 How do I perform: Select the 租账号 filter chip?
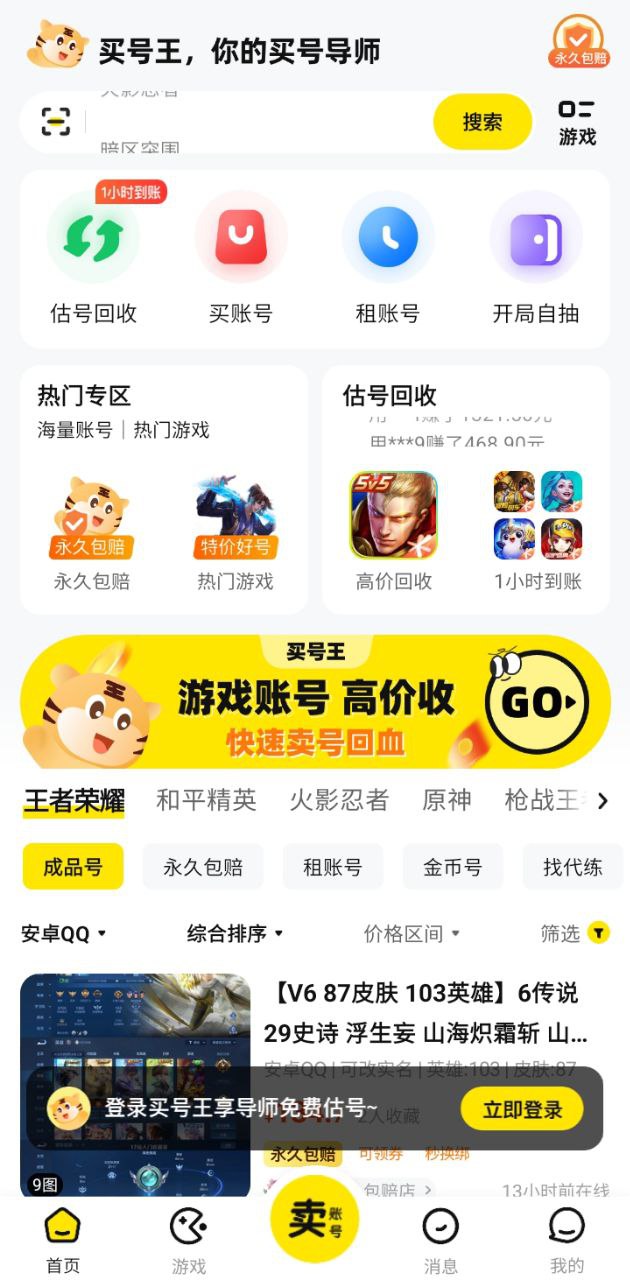[333, 867]
